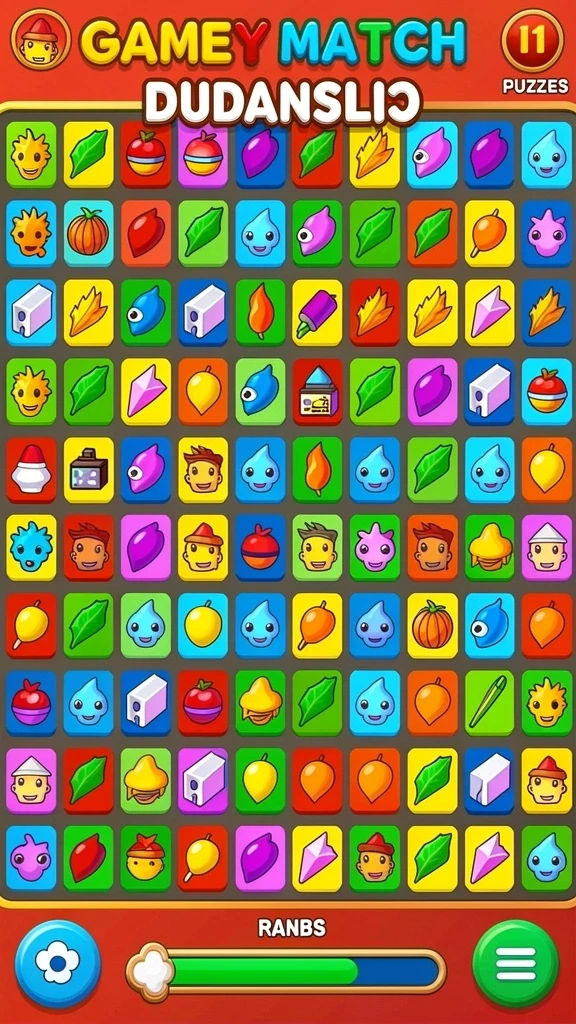This screenshot has width=576, height=1024.
Task: Open the green hamburger menu button
Action: click(x=516, y=963)
